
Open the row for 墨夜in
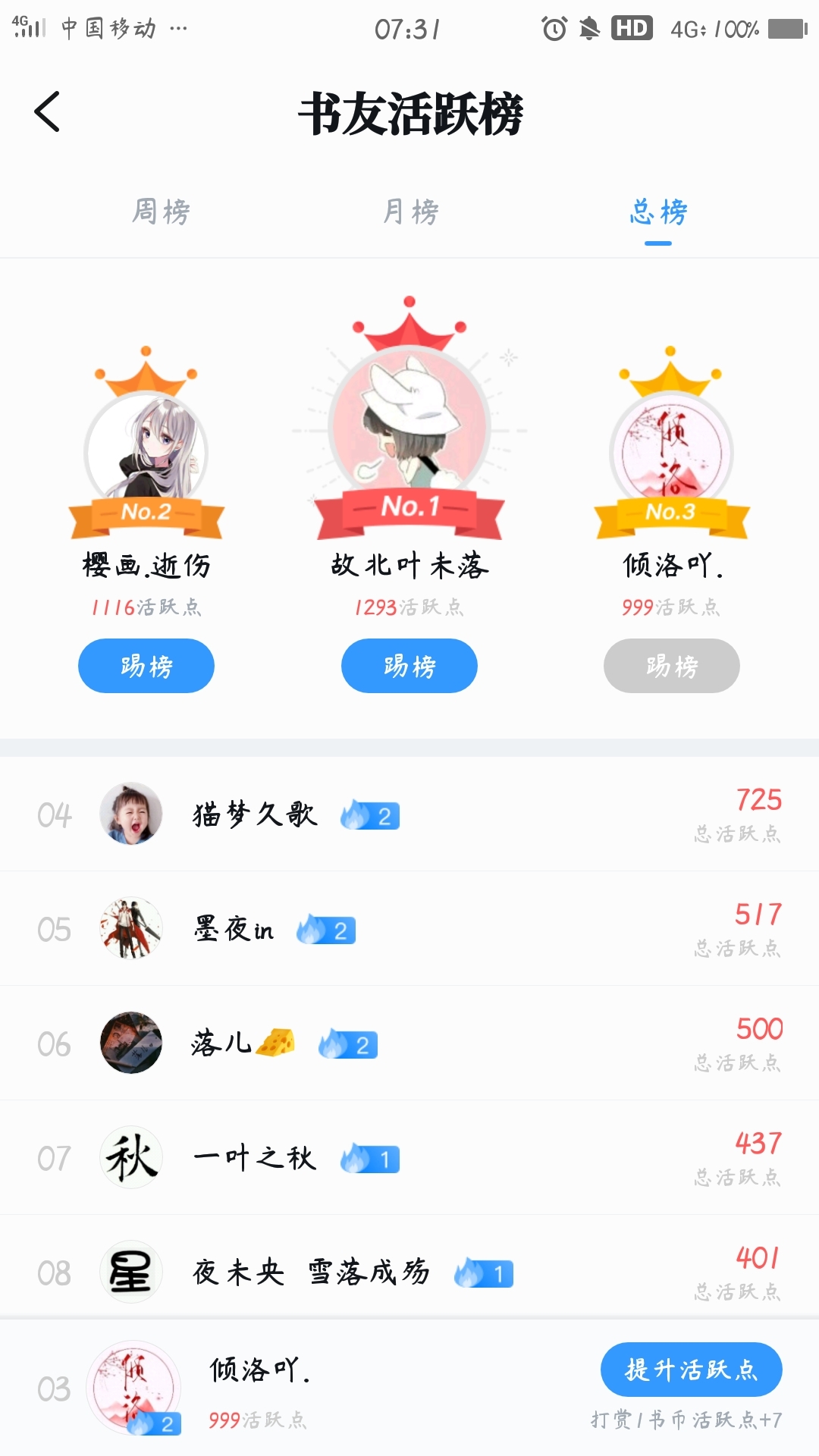pos(409,929)
